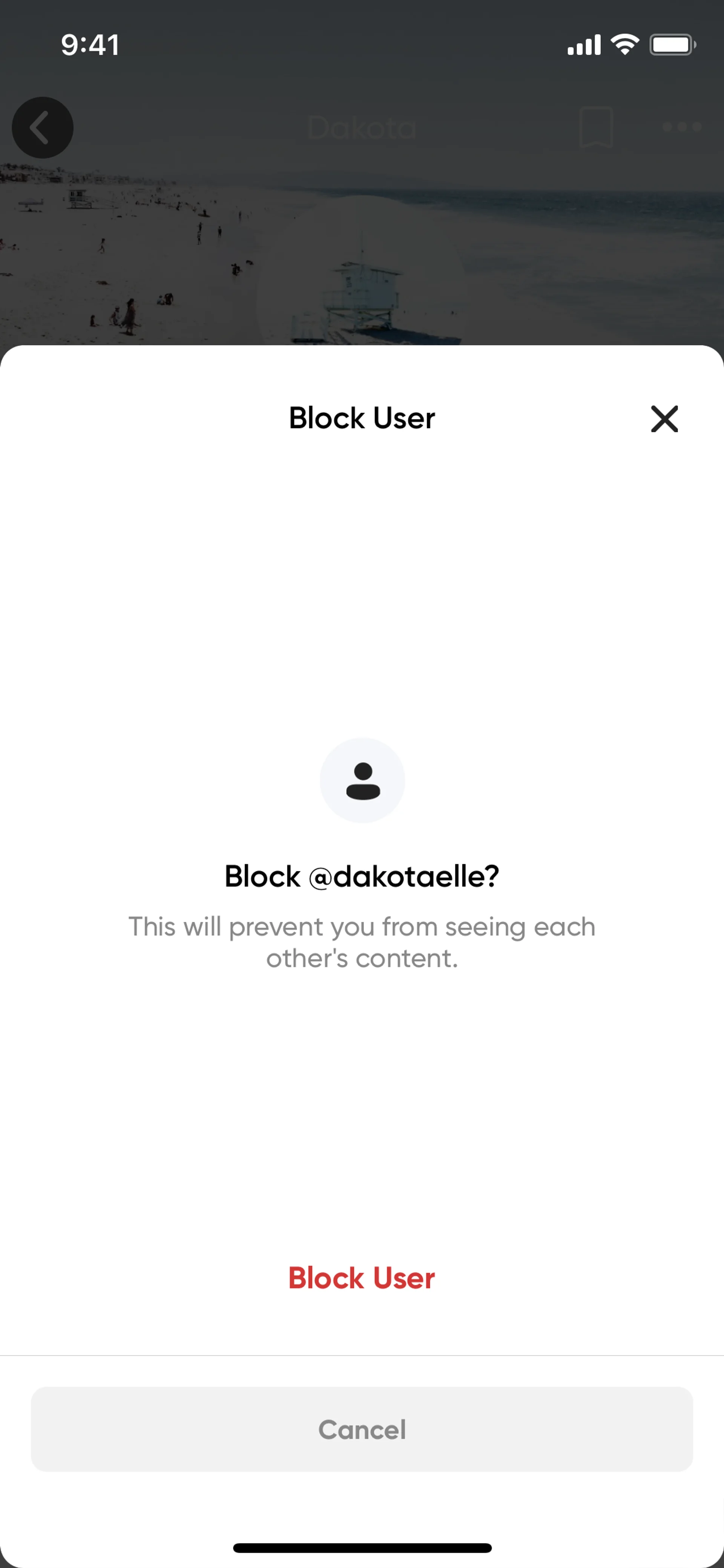Cancel blocking this user

pyautogui.click(x=361, y=1429)
